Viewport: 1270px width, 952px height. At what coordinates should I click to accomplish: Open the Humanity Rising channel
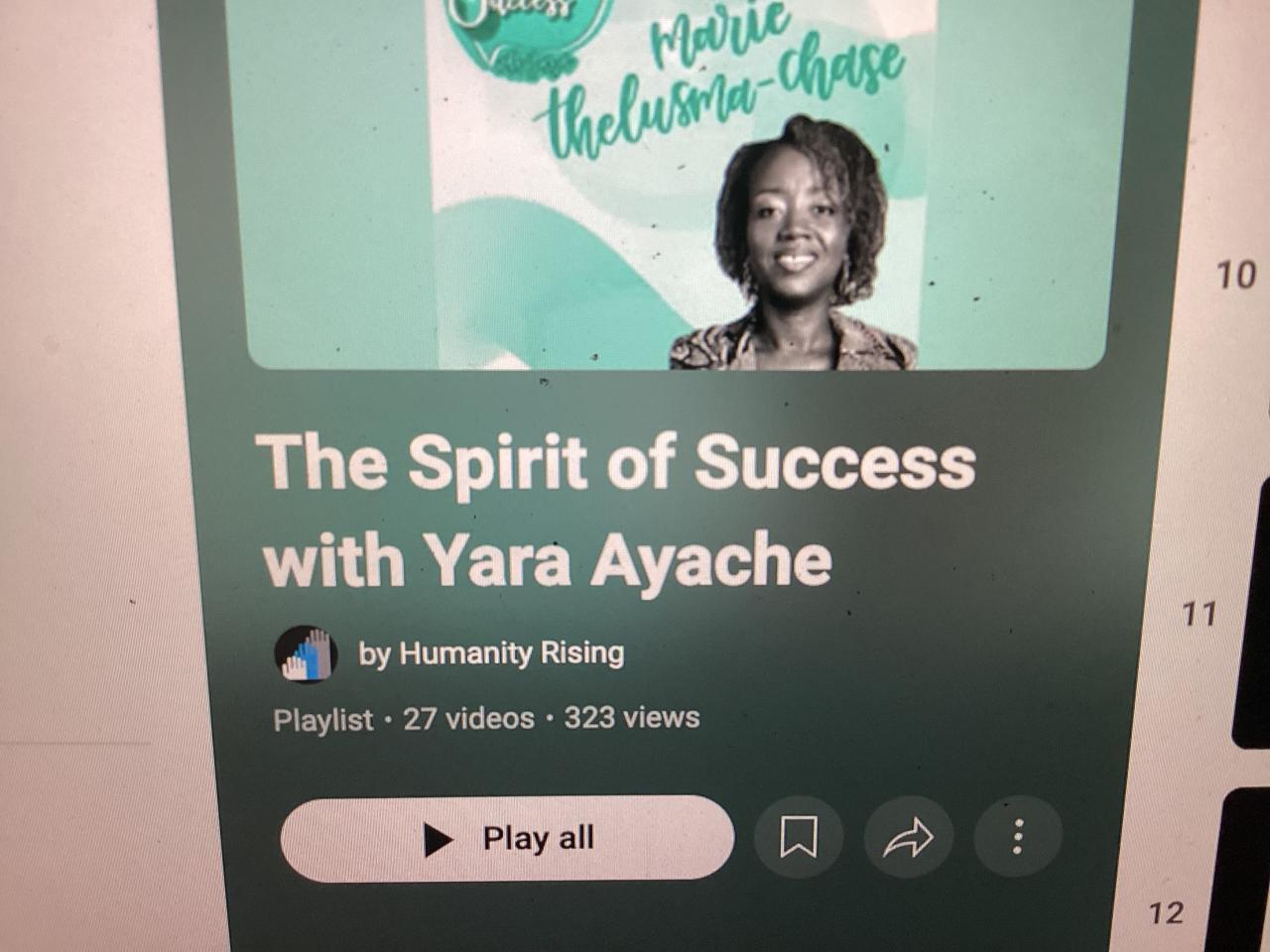(x=491, y=654)
